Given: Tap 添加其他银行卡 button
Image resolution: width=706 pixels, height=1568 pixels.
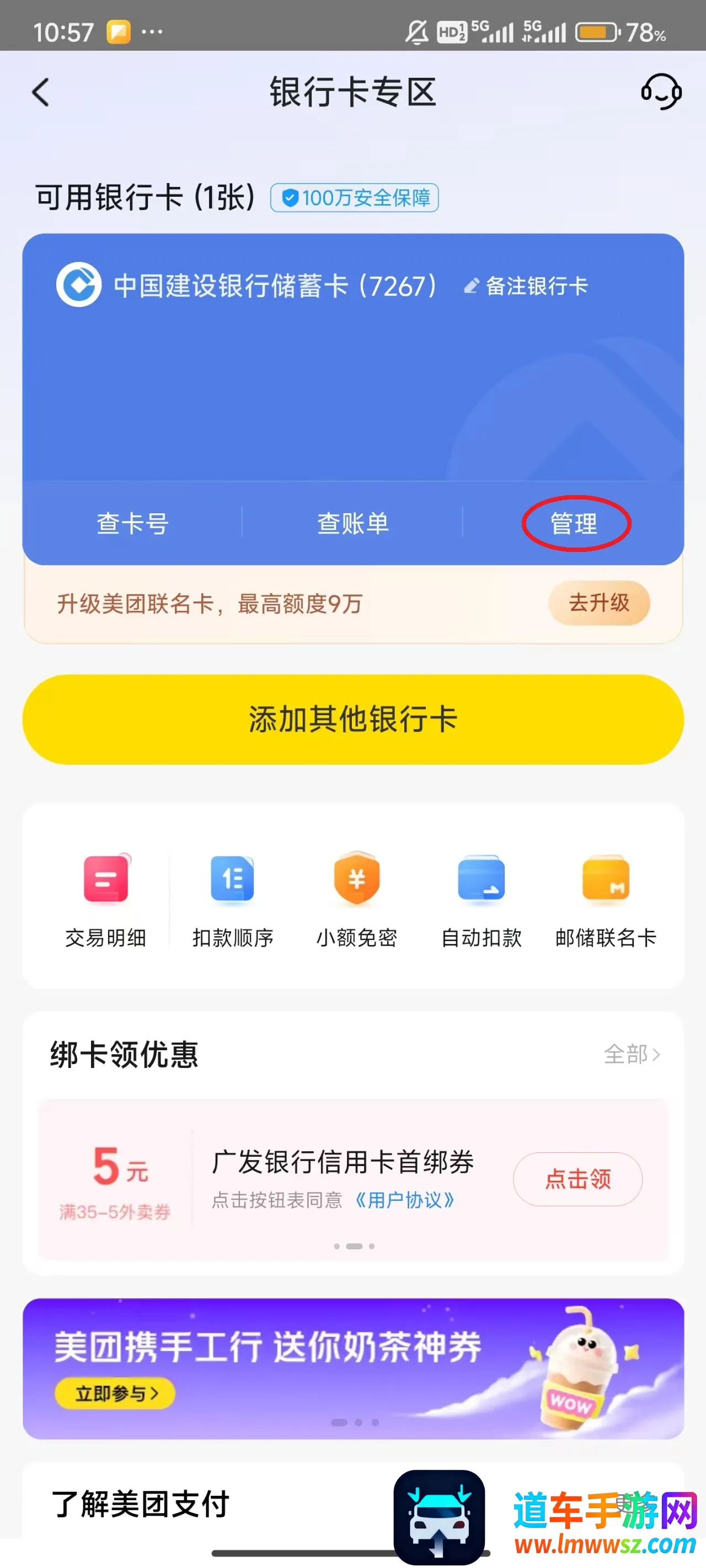Looking at the screenshot, I should coord(352,719).
